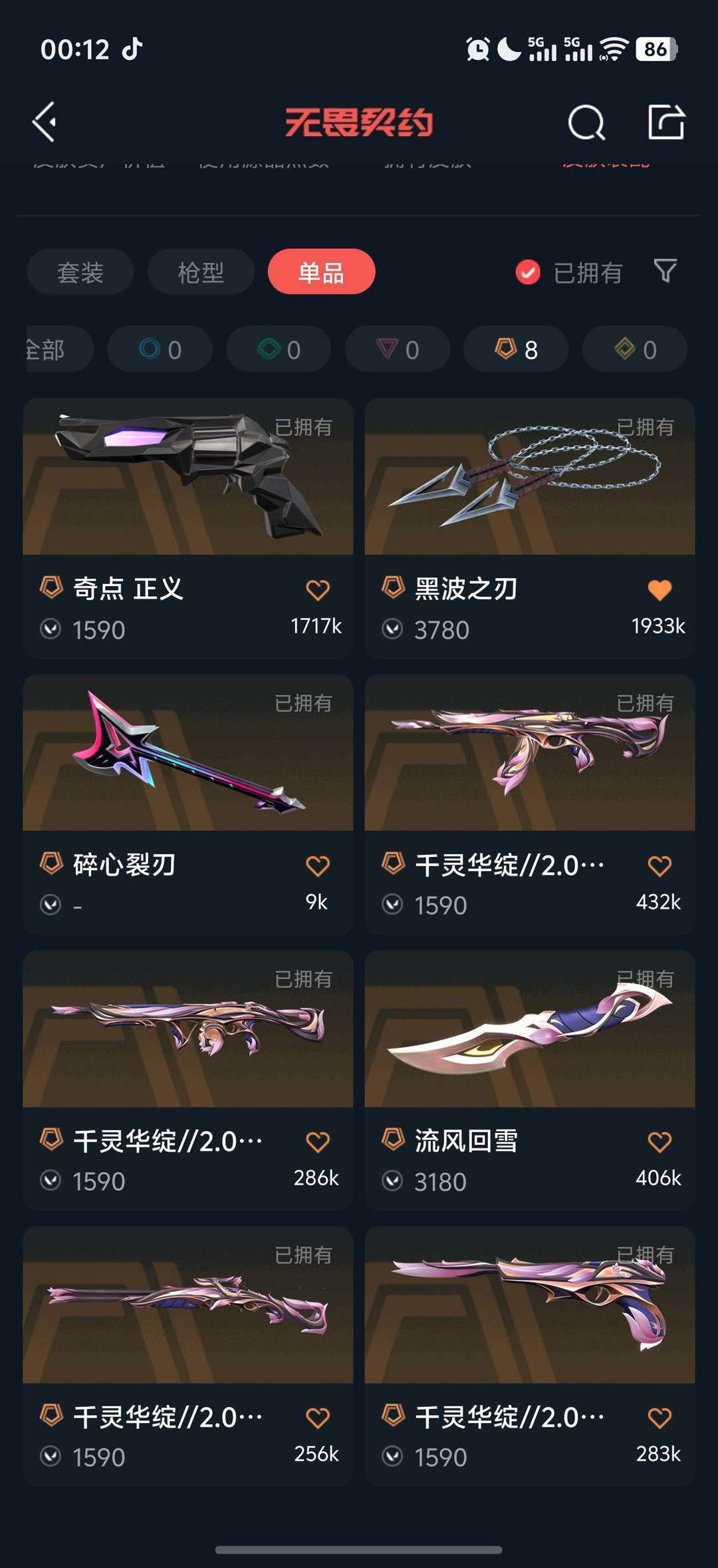The width and height of the screenshot is (718, 1568).
Task: Select the teal diamond rarity filter
Action: click(278, 349)
